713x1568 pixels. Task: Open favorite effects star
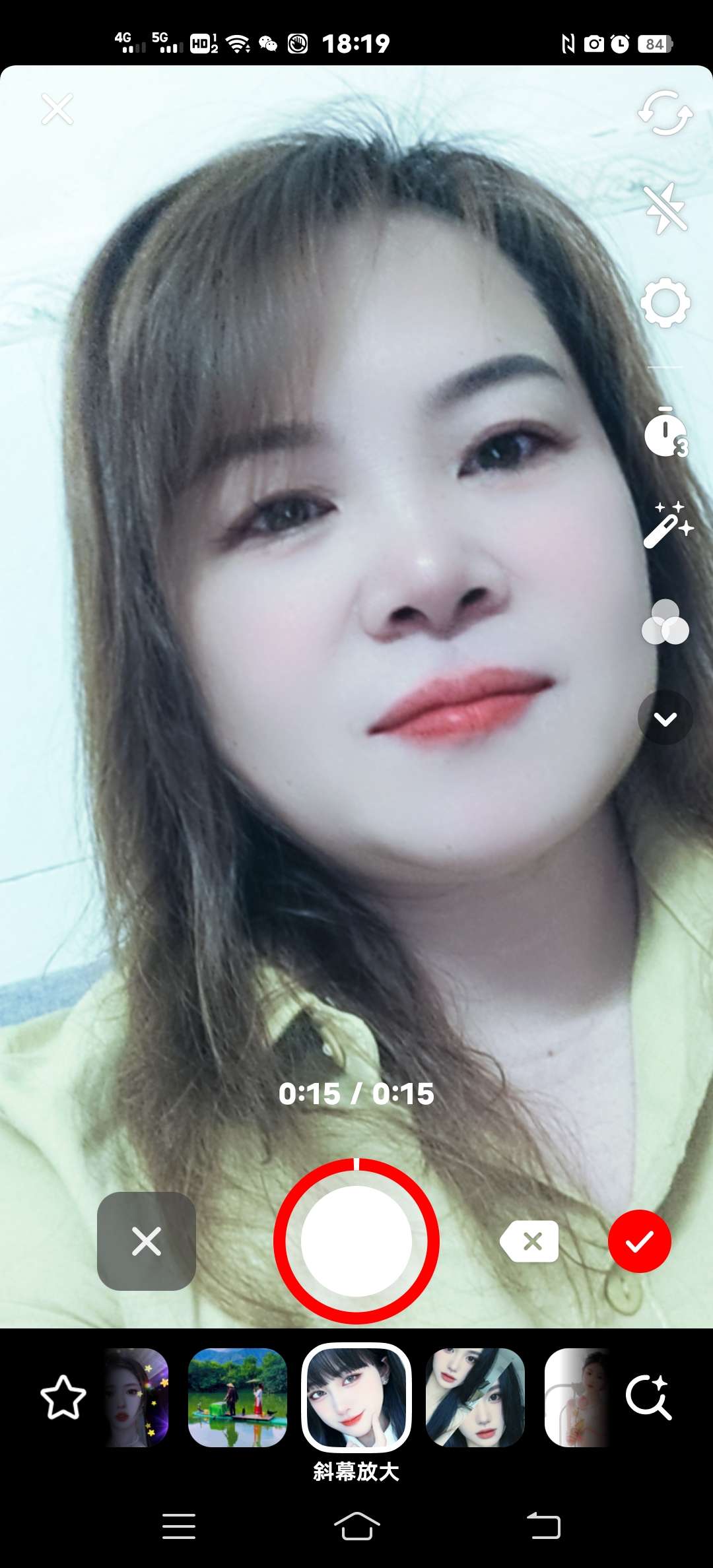click(x=63, y=1398)
